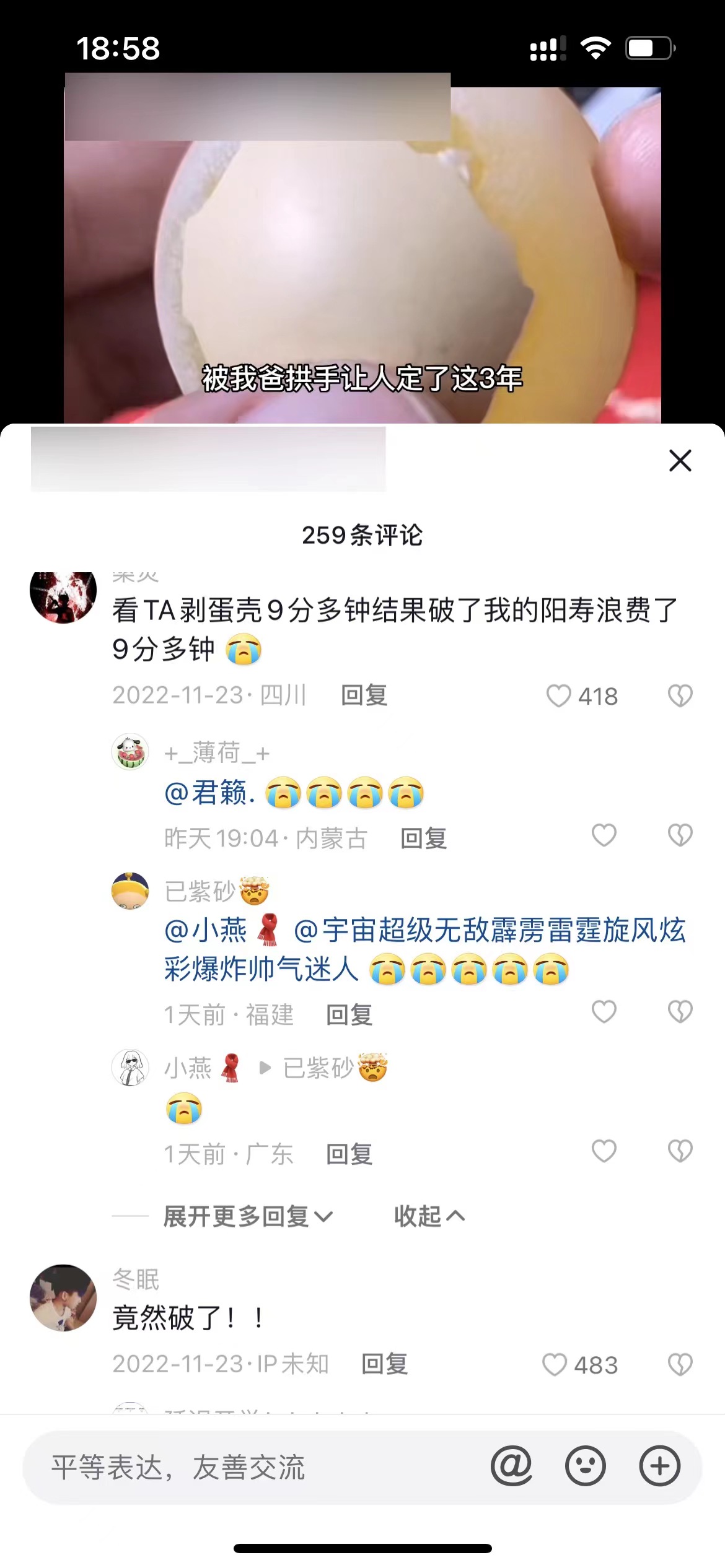Focus the comment box 平等表达，友善交流
The width and height of the screenshot is (725, 1568).
[x=248, y=1467]
